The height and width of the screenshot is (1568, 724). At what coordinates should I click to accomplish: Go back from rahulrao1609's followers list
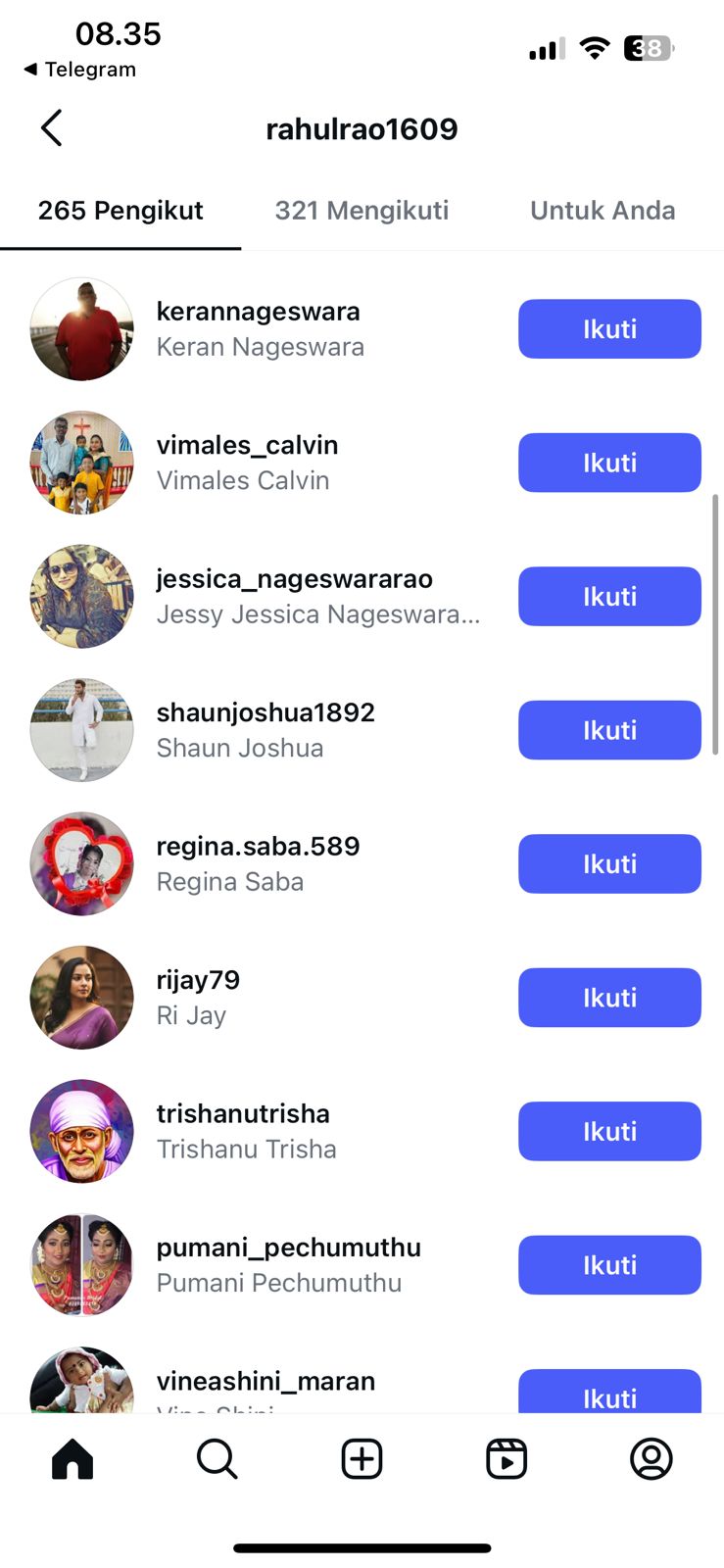tap(52, 128)
